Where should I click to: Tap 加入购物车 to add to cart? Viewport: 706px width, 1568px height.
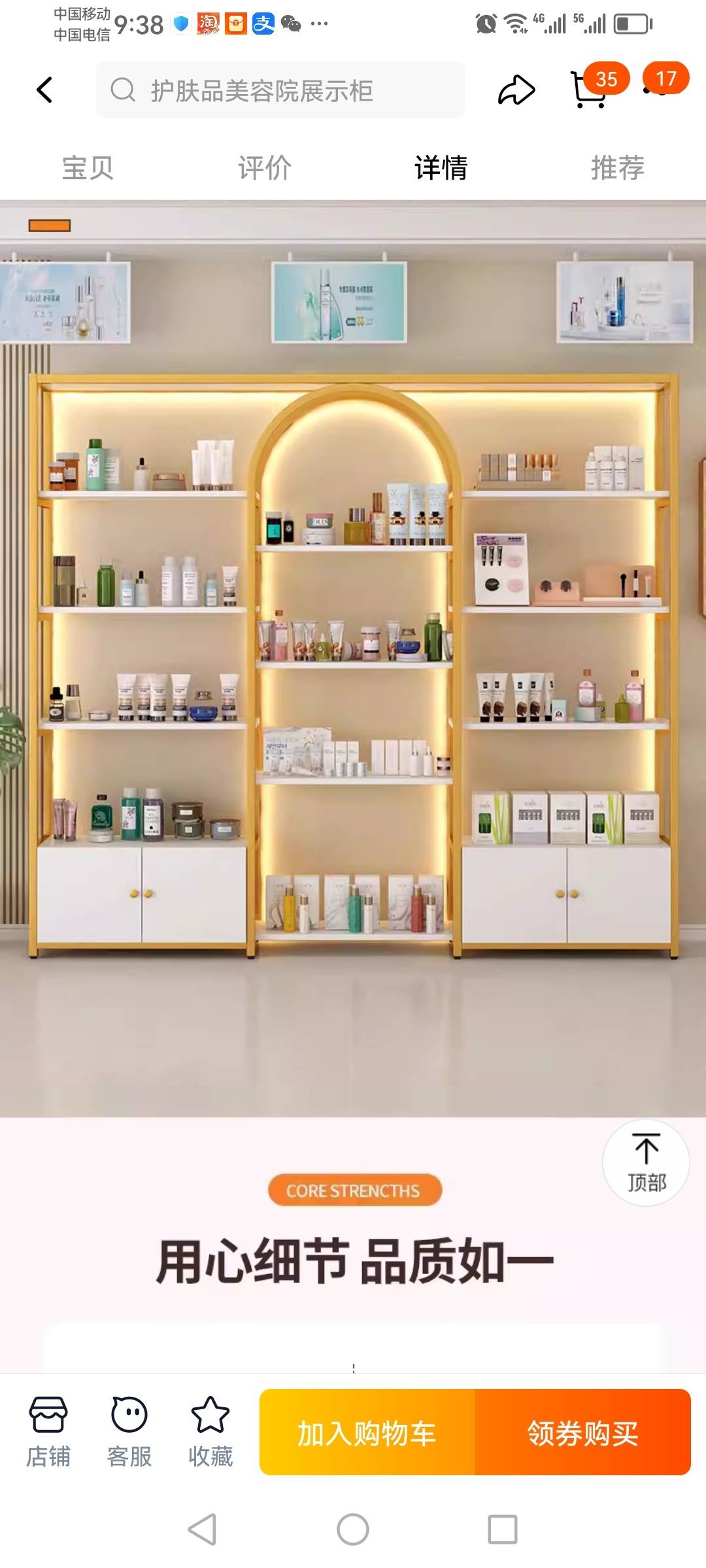[x=367, y=1432]
